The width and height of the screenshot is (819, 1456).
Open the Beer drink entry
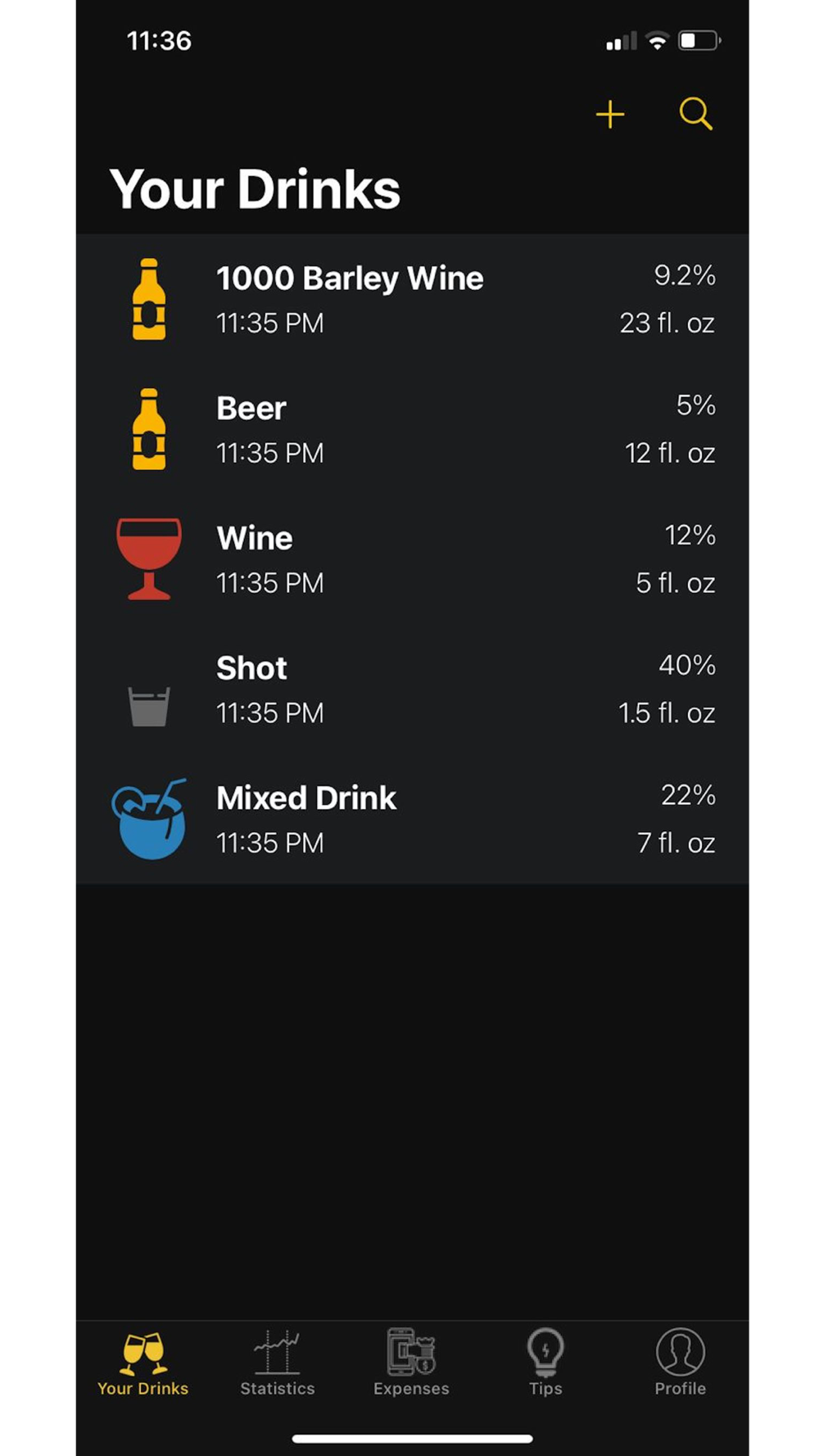412,429
